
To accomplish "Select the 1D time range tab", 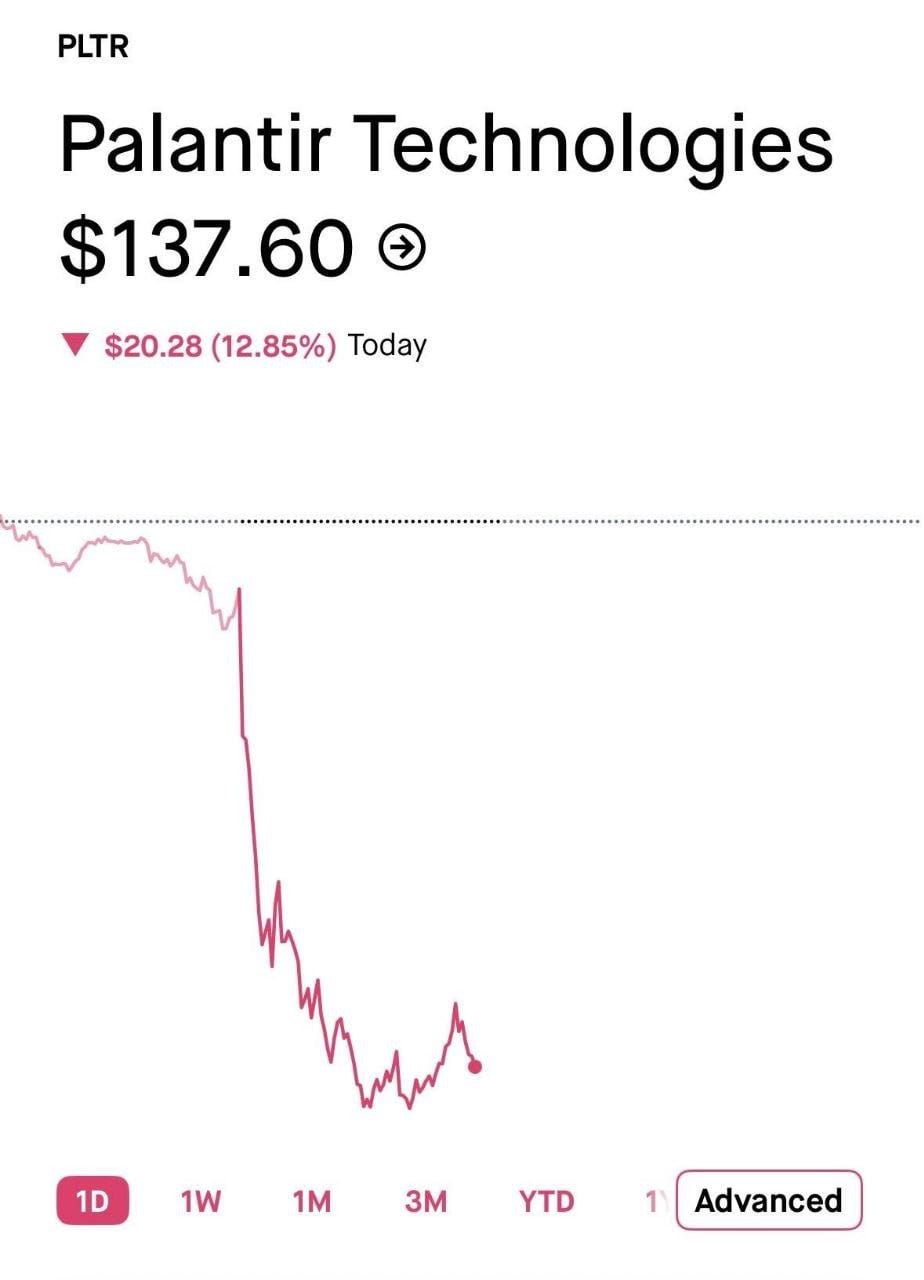I will (x=92, y=1200).
